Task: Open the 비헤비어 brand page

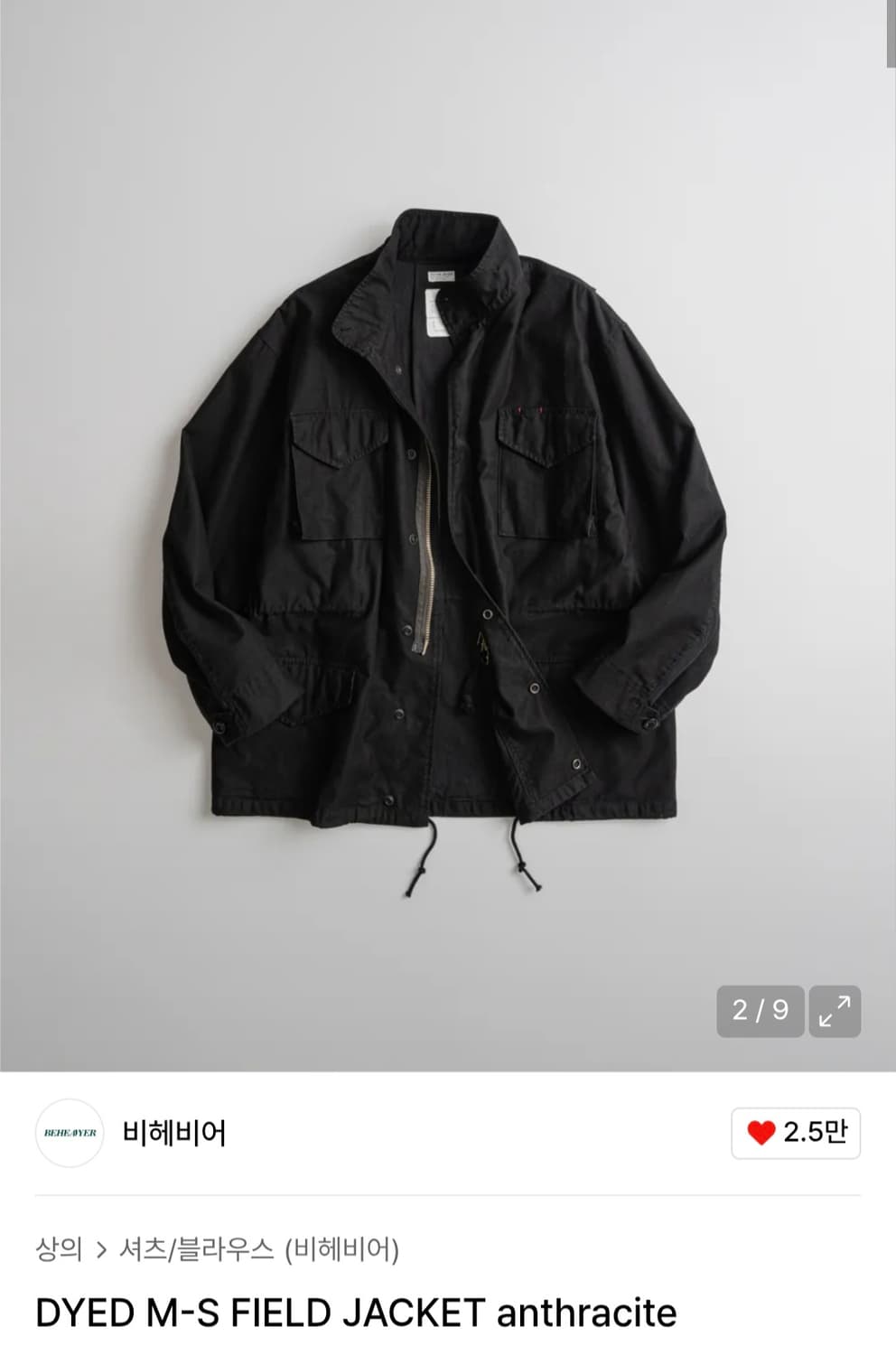Action: click(174, 1133)
